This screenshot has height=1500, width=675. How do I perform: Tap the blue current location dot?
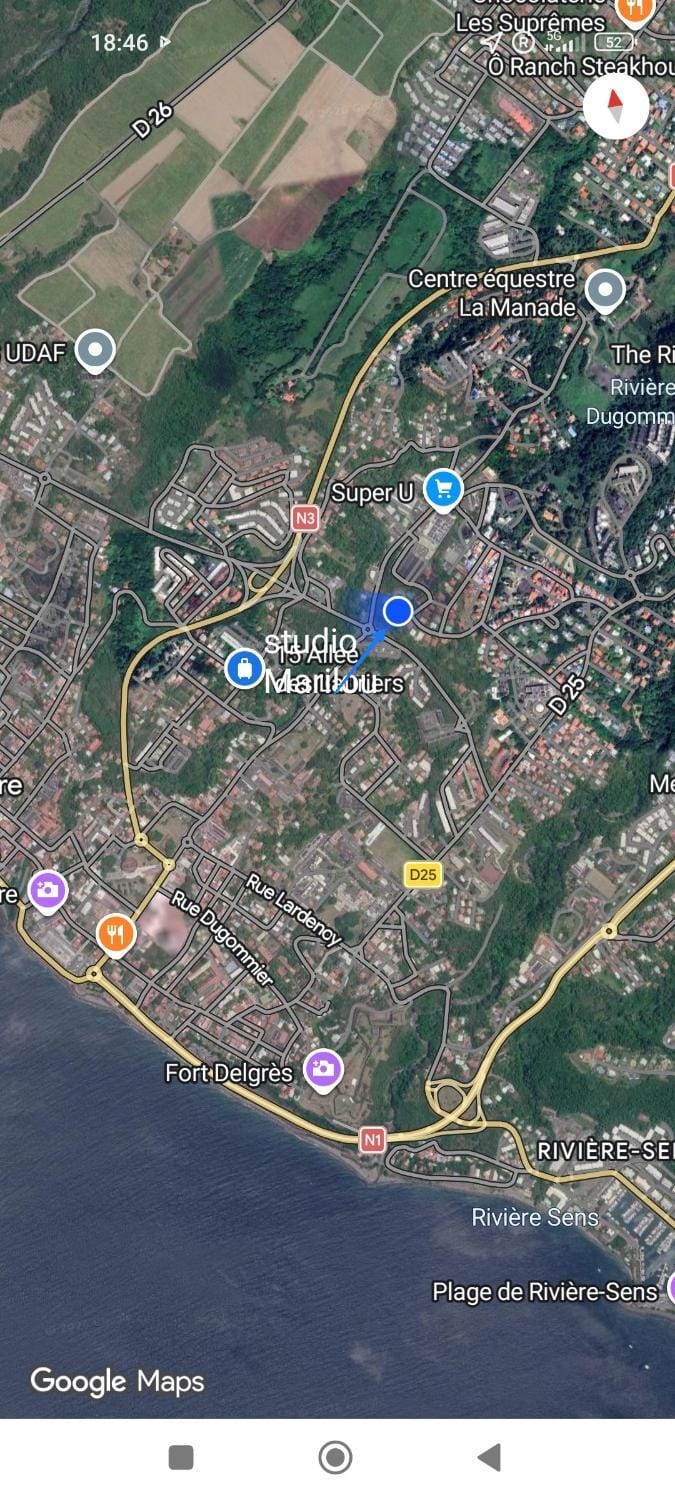pos(398,611)
